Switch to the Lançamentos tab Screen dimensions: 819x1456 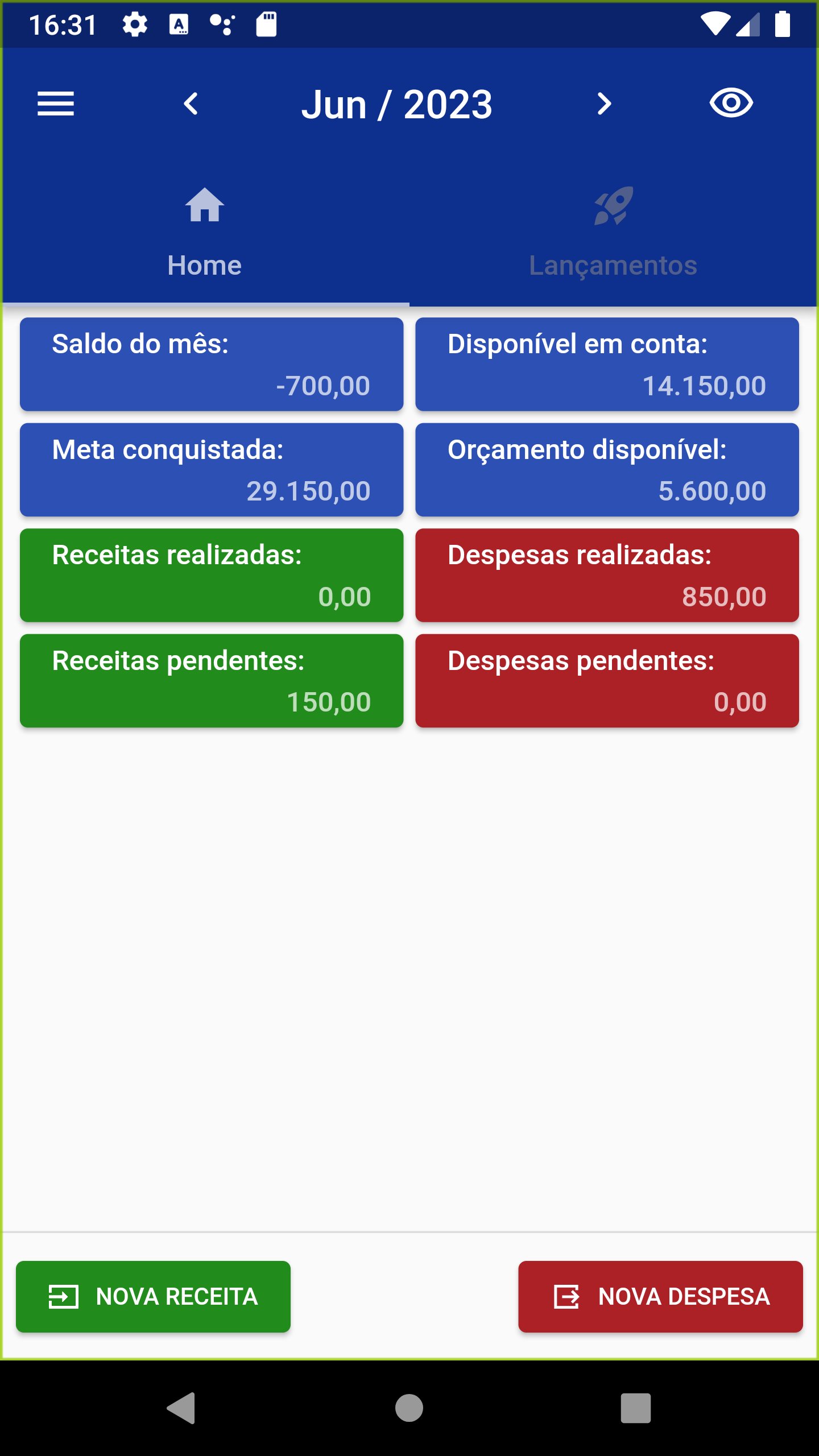(613, 233)
